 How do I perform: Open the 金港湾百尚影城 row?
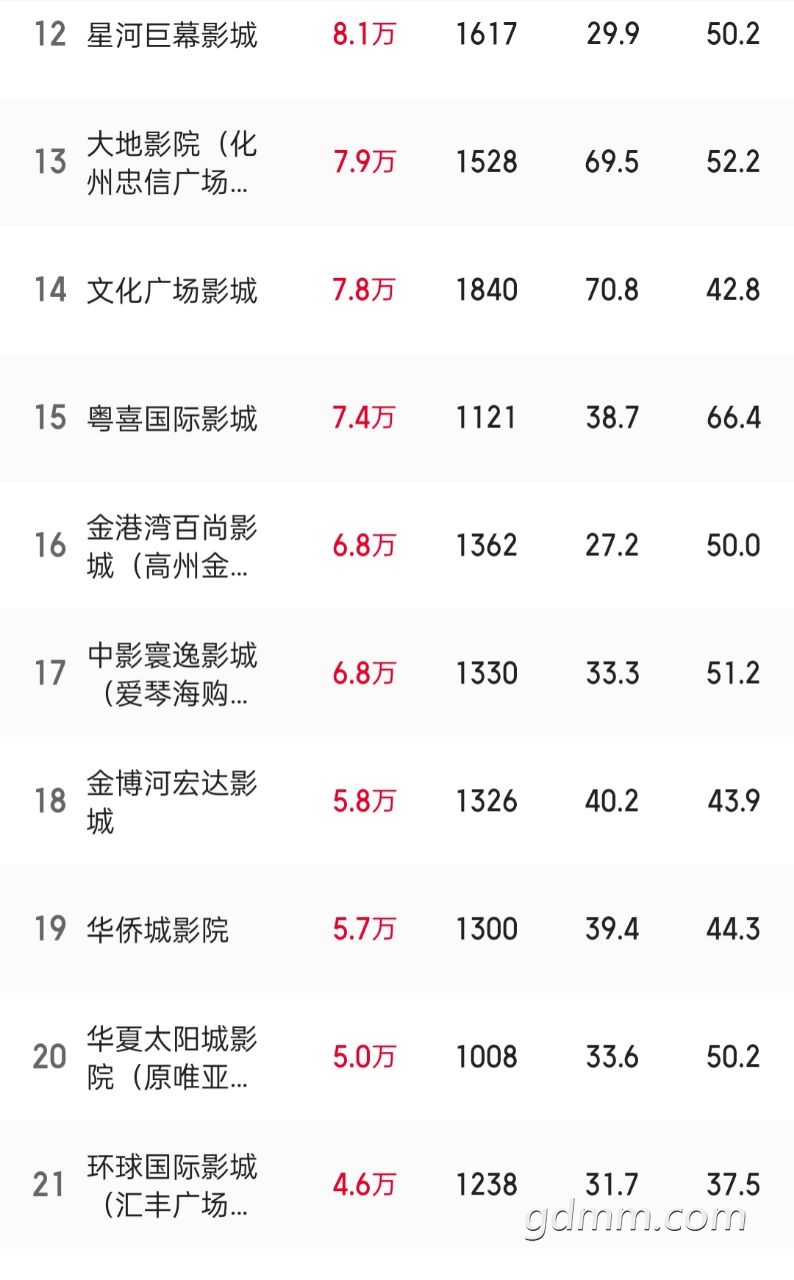pyautogui.click(x=397, y=545)
